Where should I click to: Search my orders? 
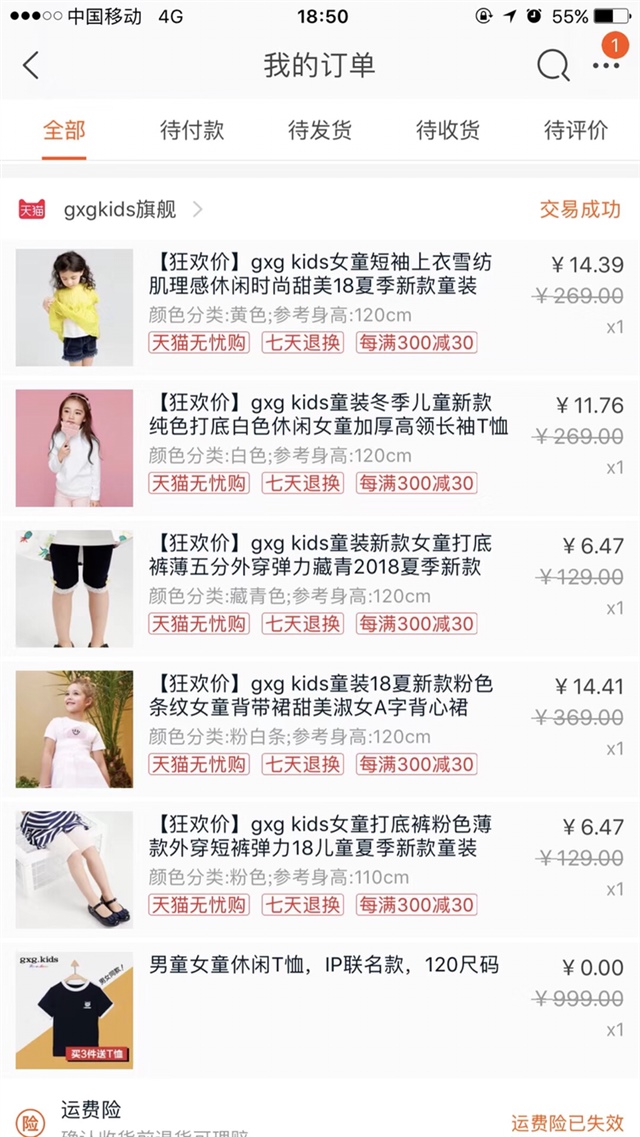tap(552, 66)
